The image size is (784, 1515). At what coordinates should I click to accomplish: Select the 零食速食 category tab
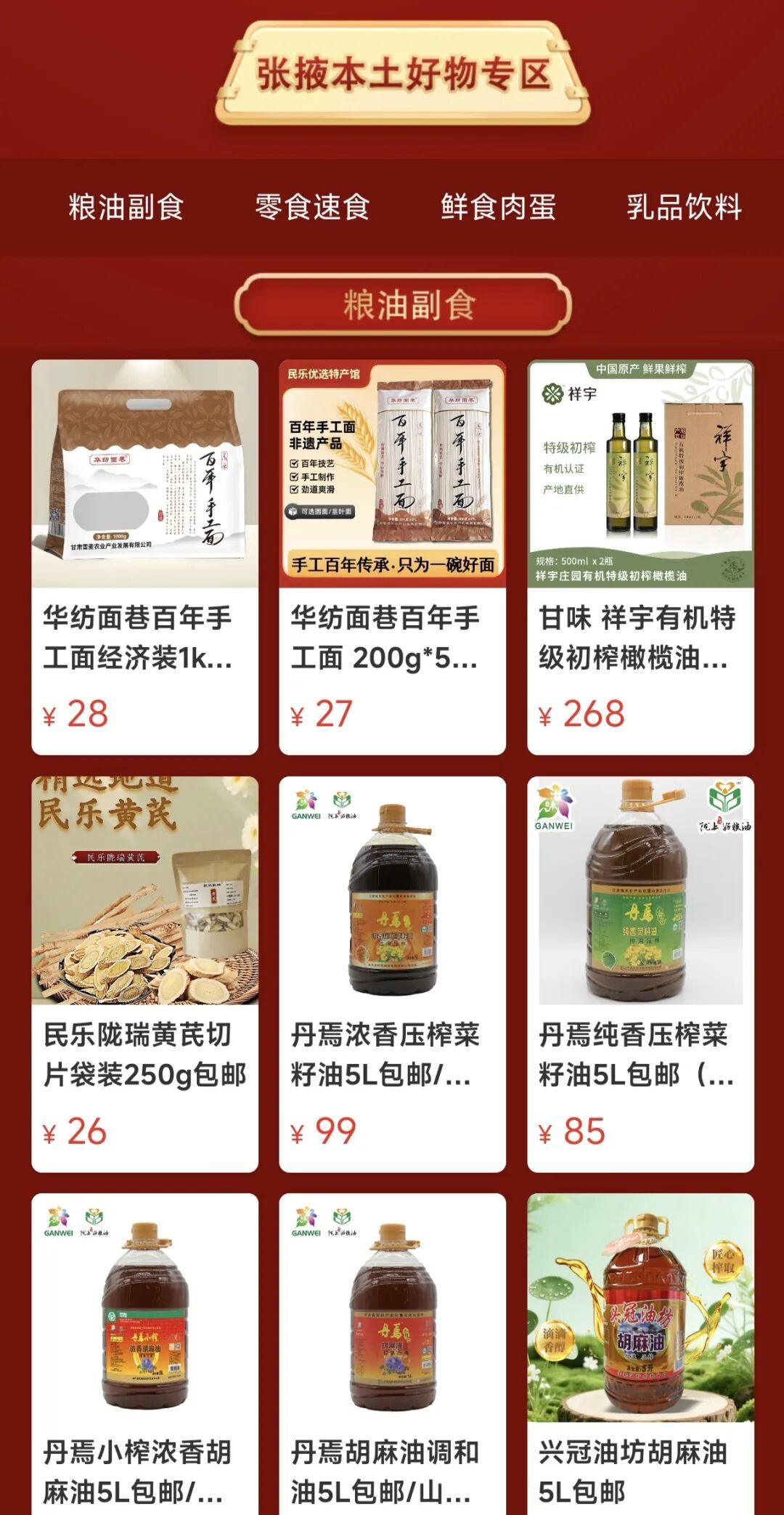(312, 207)
